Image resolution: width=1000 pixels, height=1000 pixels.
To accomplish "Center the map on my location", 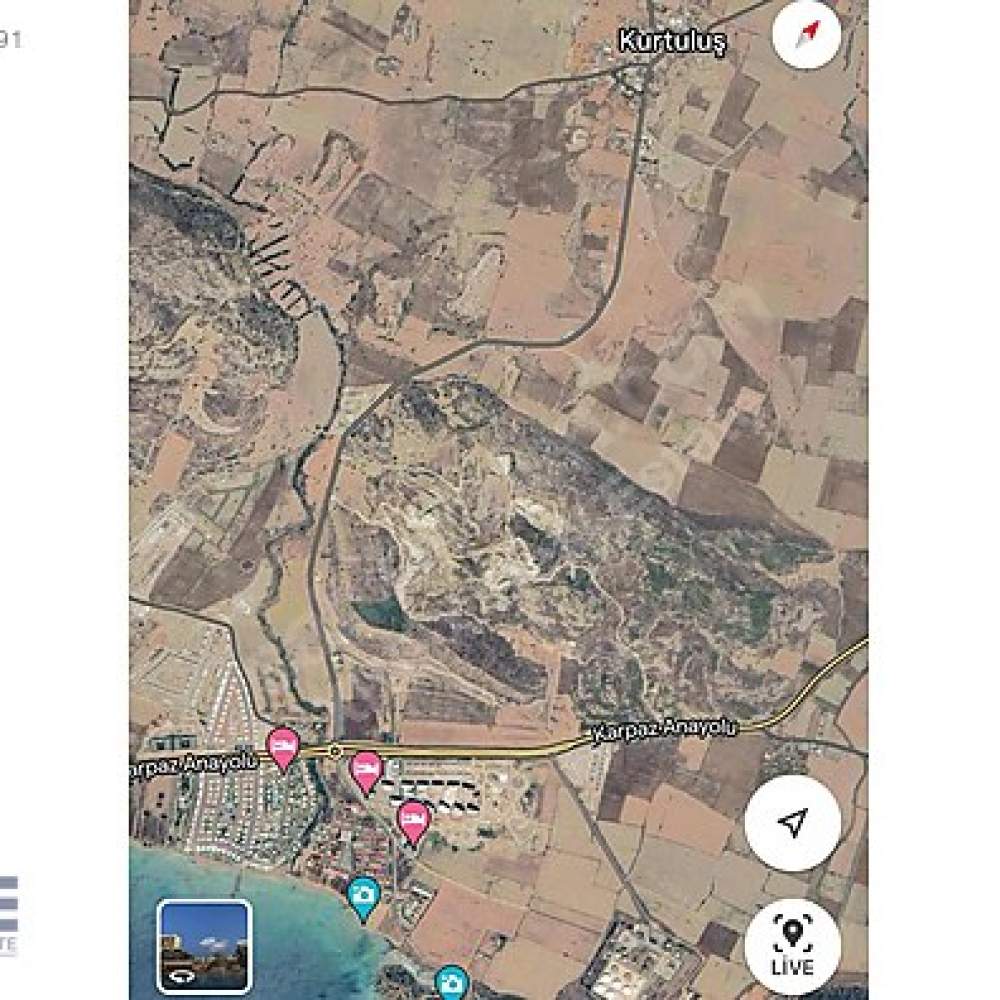I will pyautogui.click(x=792, y=823).
